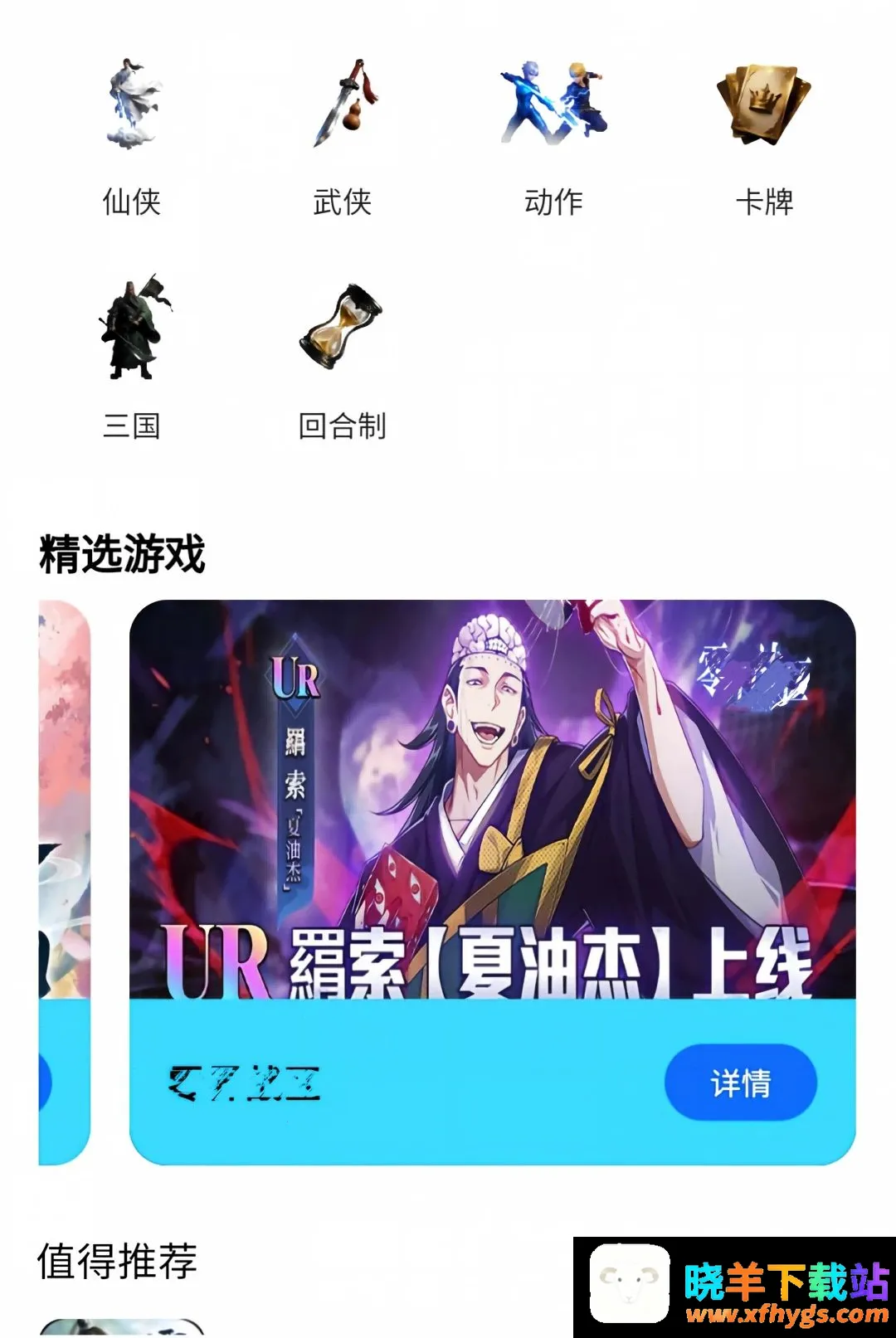The width and height of the screenshot is (896, 1338).
Task: Open the 仙侠 game category
Action: (x=132, y=137)
